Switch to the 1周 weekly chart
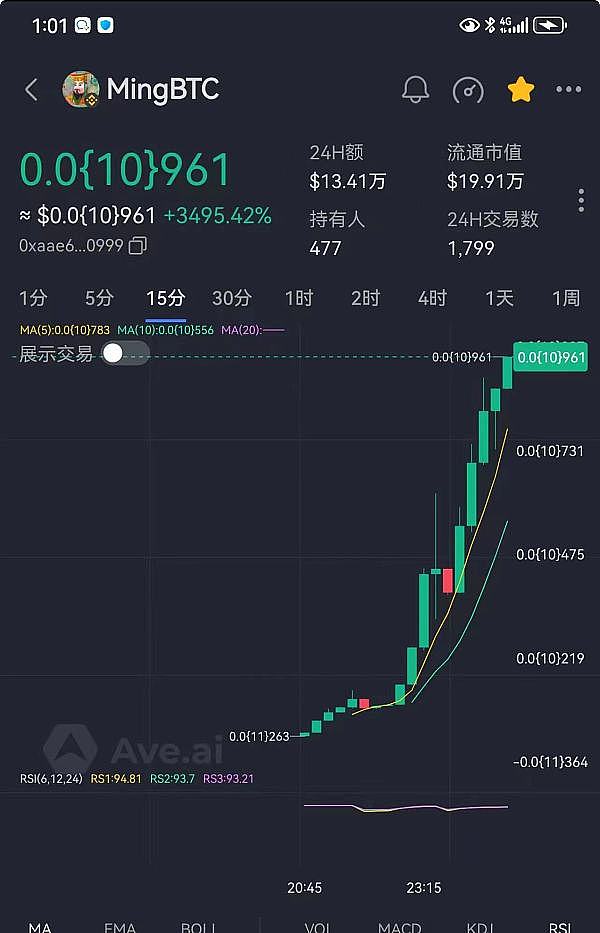 click(566, 298)
